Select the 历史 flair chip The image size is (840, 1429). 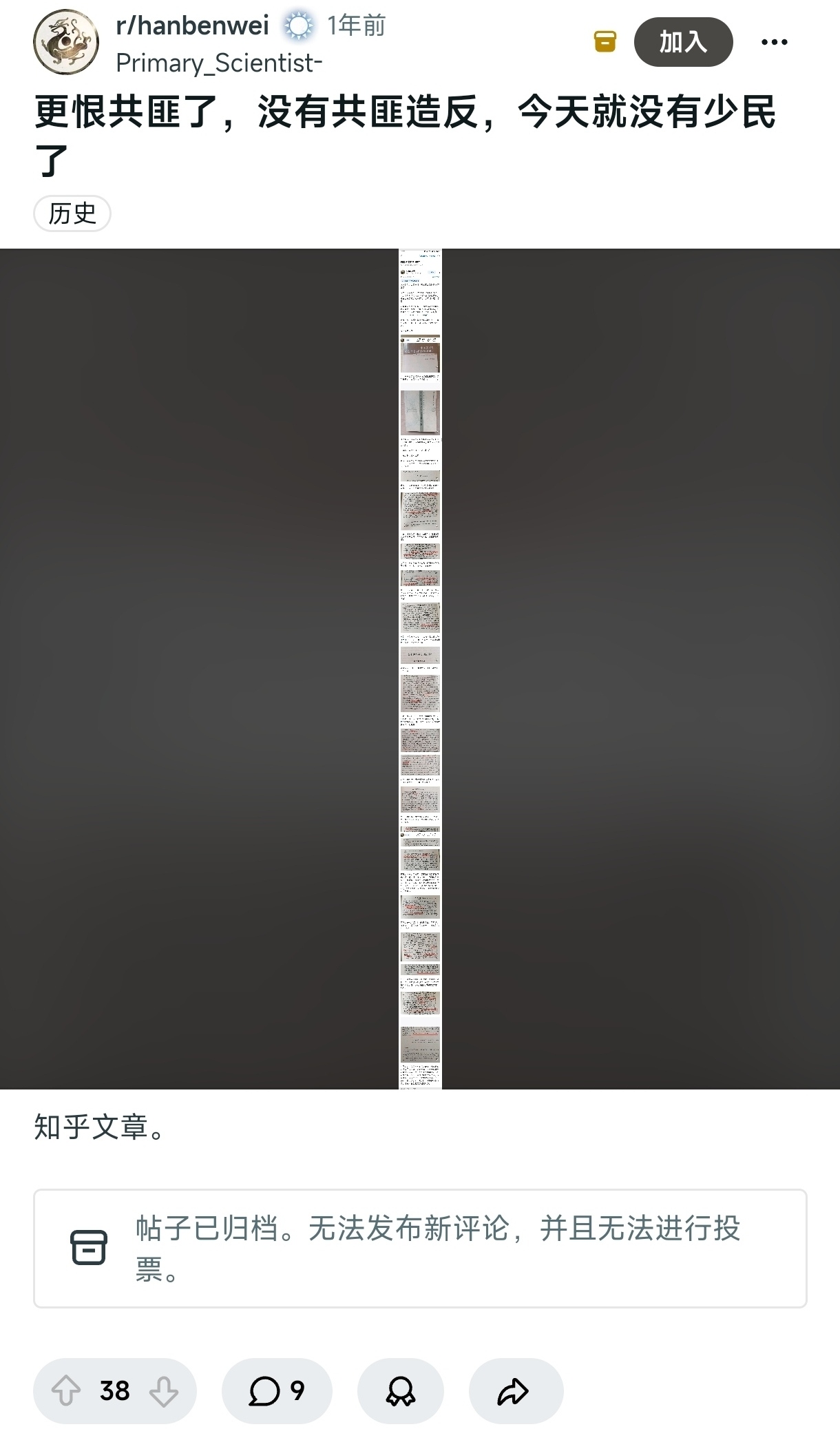[72, 213]
